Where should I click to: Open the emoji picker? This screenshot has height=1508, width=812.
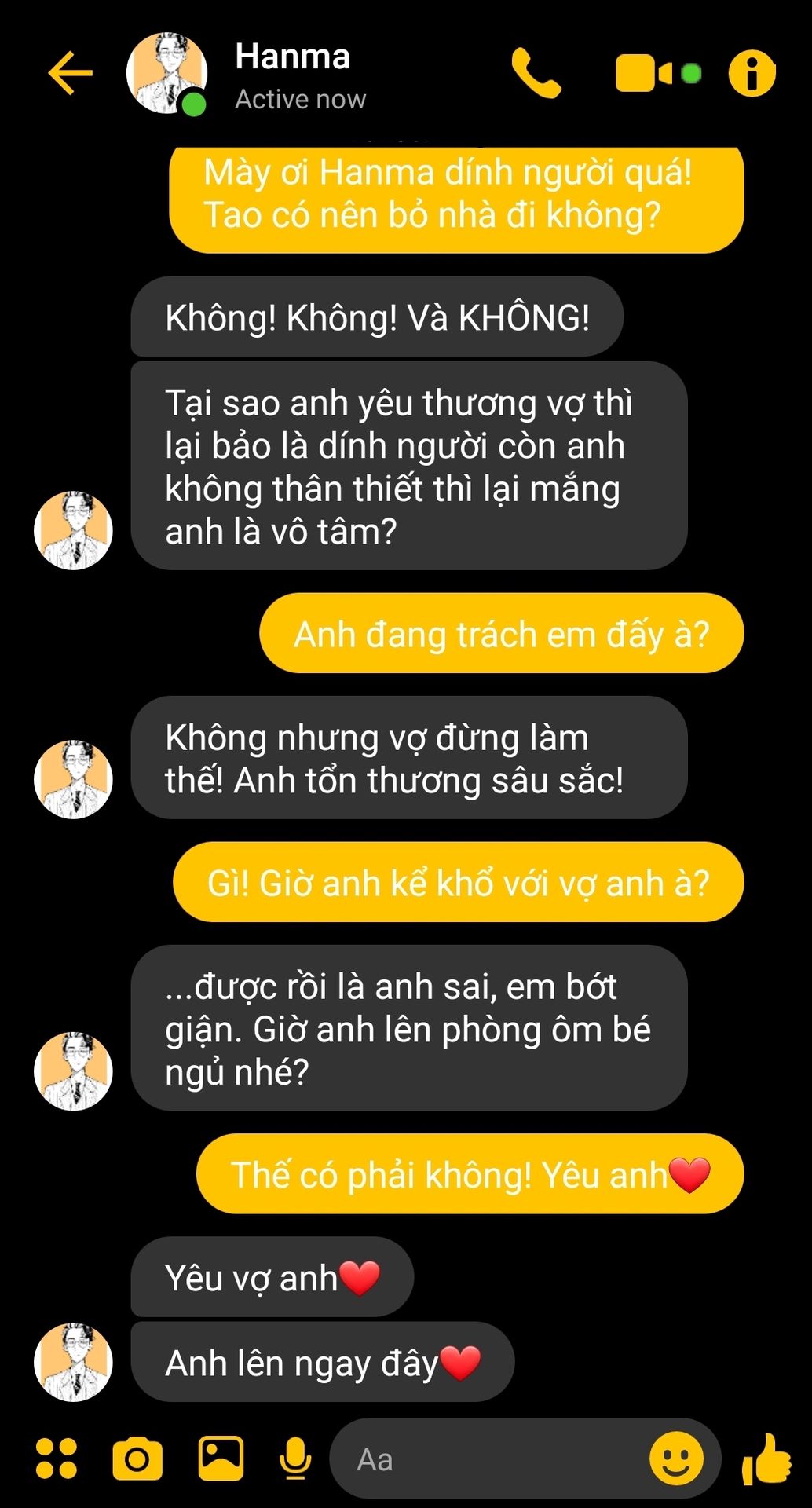point(675,1459)
